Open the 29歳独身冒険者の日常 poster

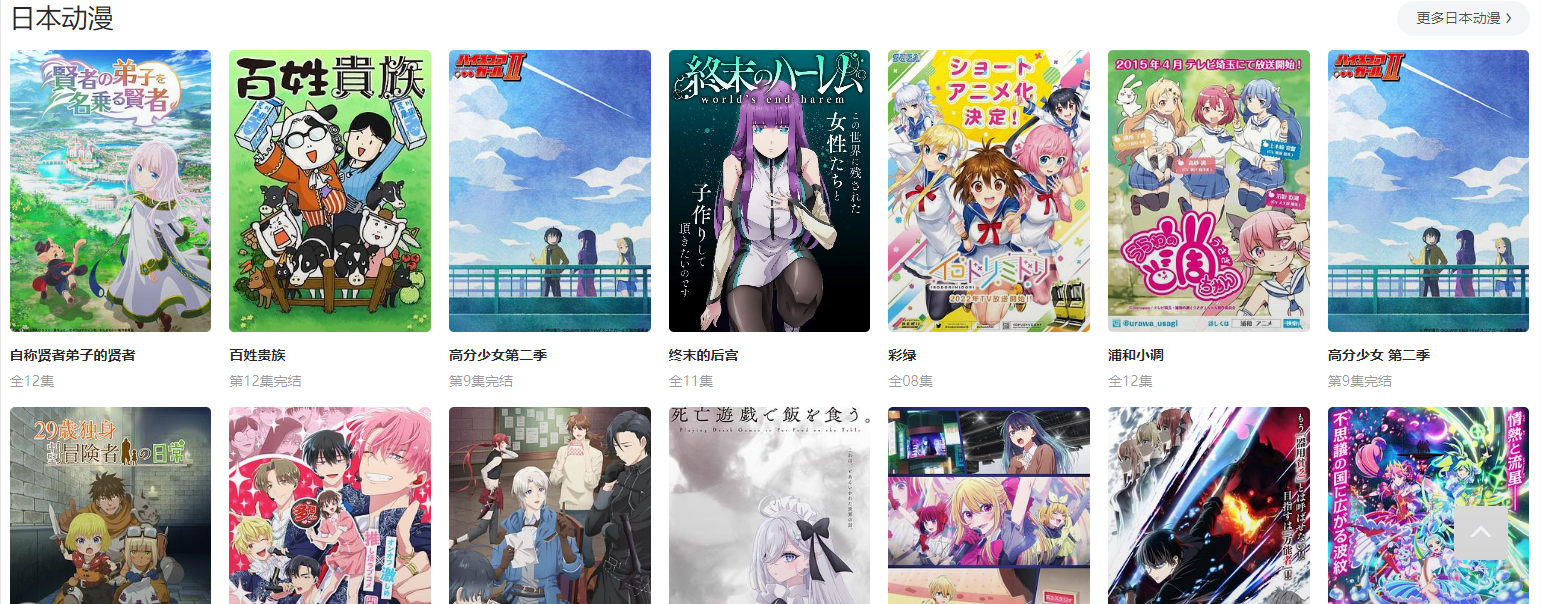coord(110,505)
